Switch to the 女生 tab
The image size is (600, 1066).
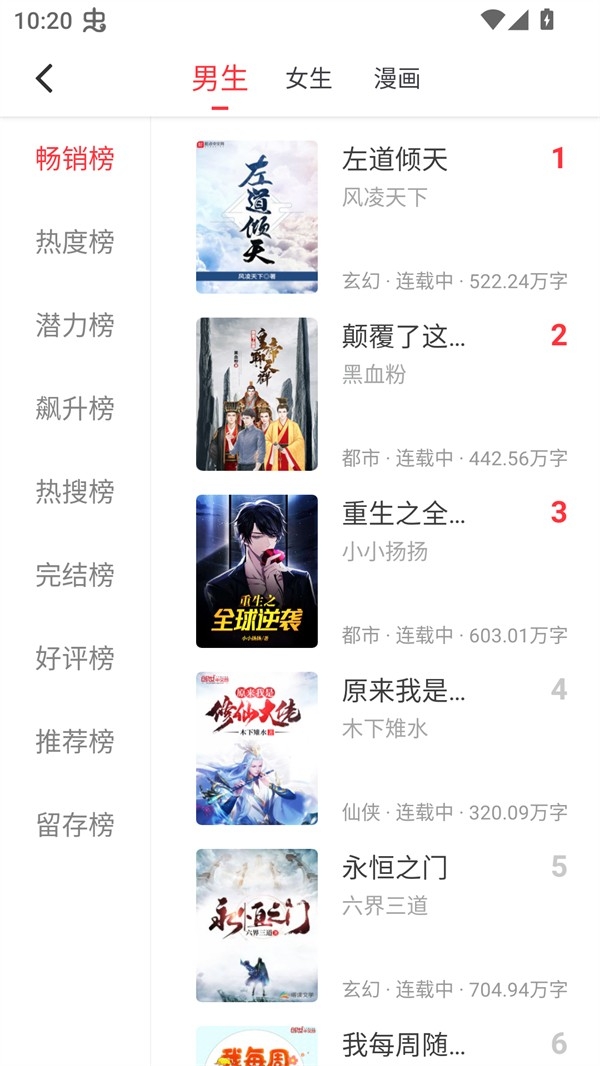point(308,78)
